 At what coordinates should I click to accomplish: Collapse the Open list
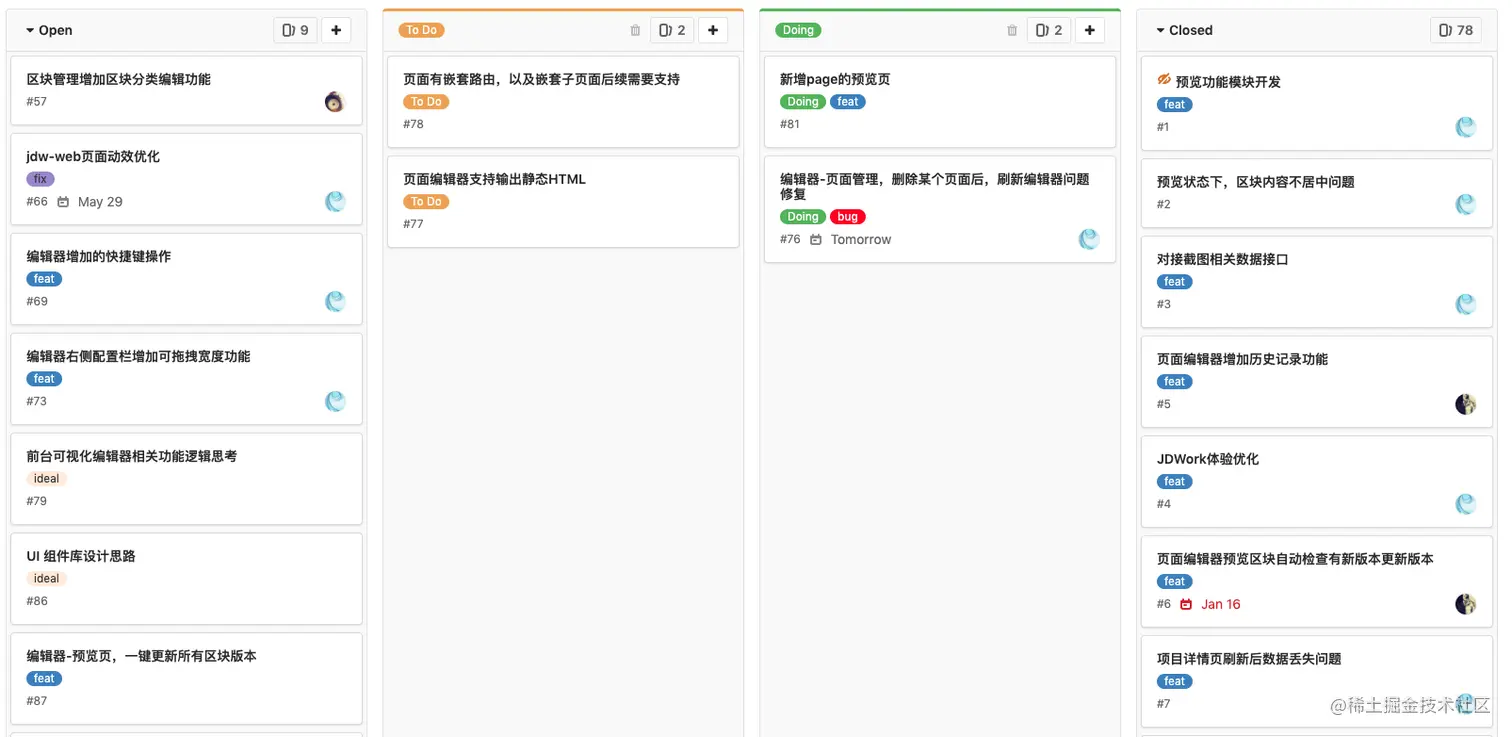30,31
